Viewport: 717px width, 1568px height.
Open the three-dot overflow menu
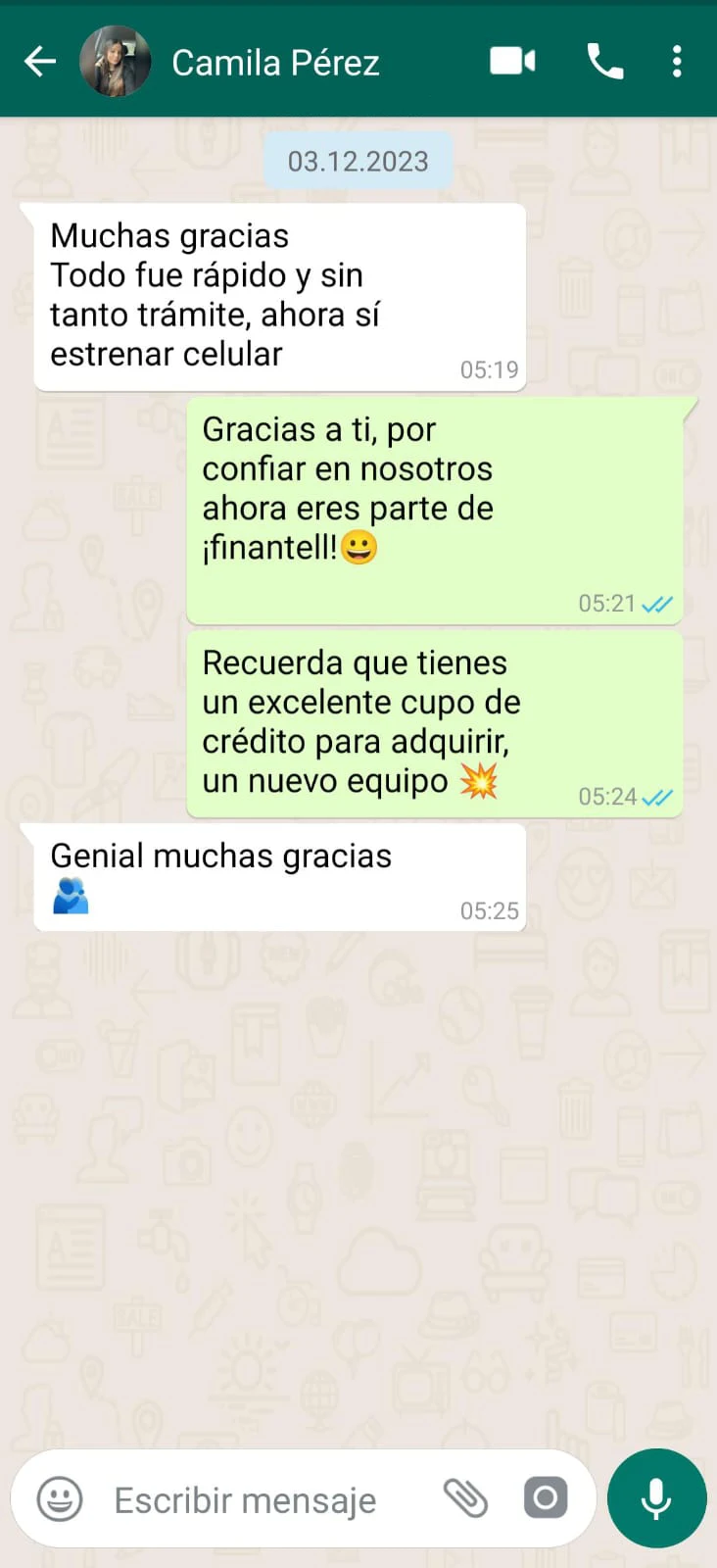click(x=677, y=62)
